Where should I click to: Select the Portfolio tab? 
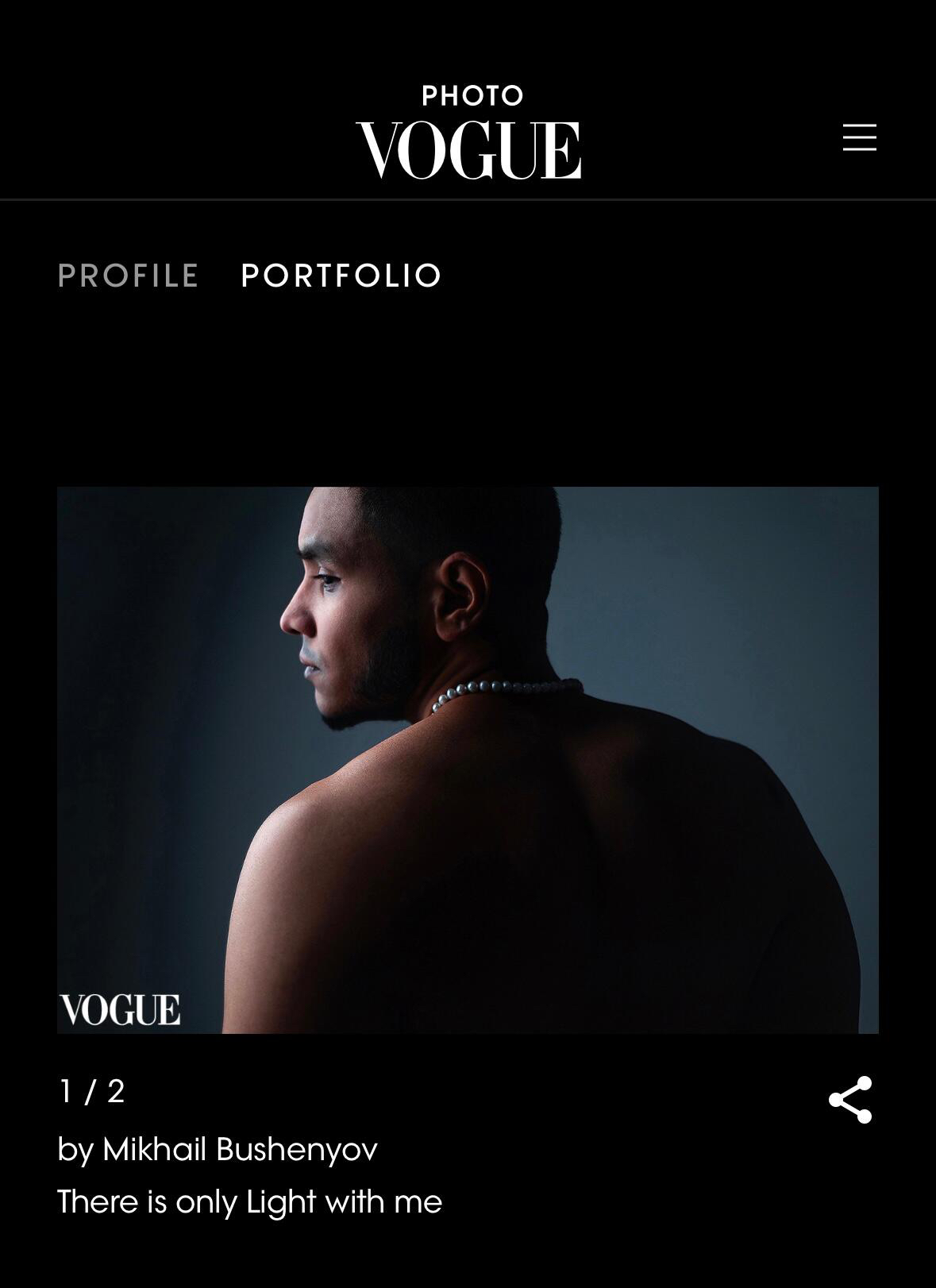[341, 276]
